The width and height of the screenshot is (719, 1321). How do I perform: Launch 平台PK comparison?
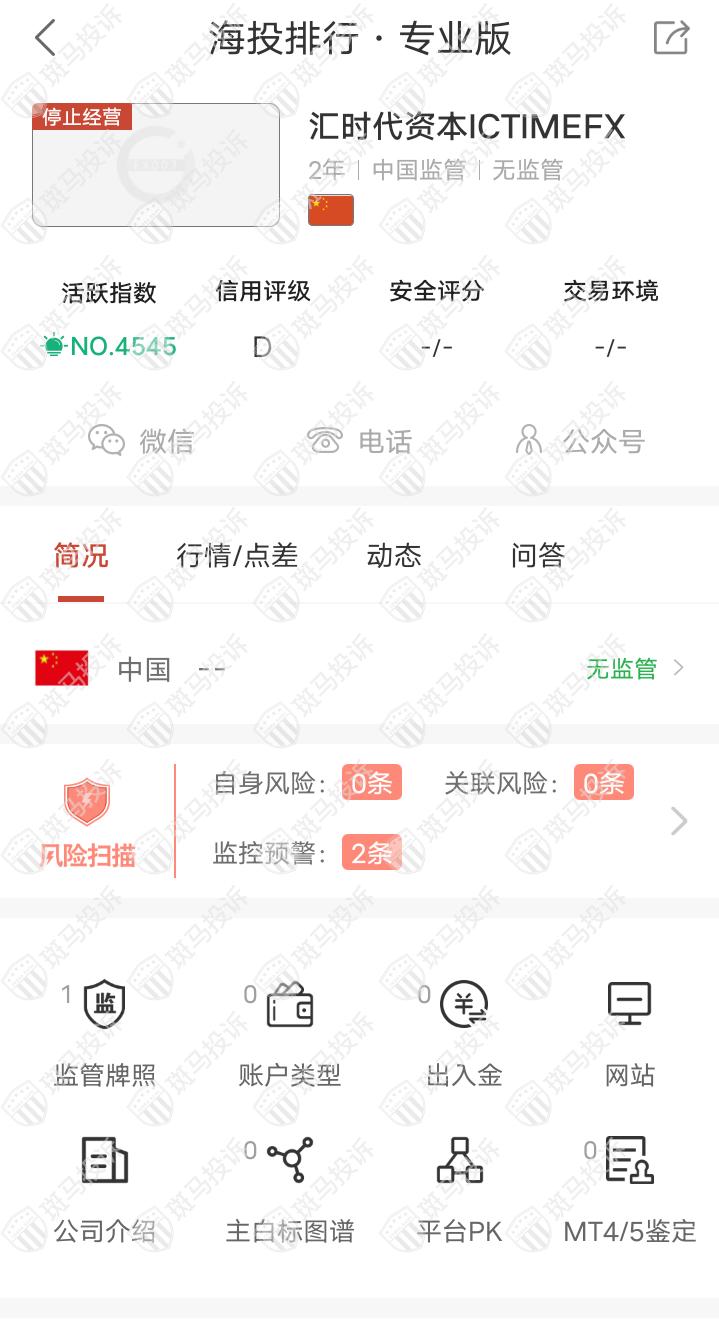[x=460, y=1187]
